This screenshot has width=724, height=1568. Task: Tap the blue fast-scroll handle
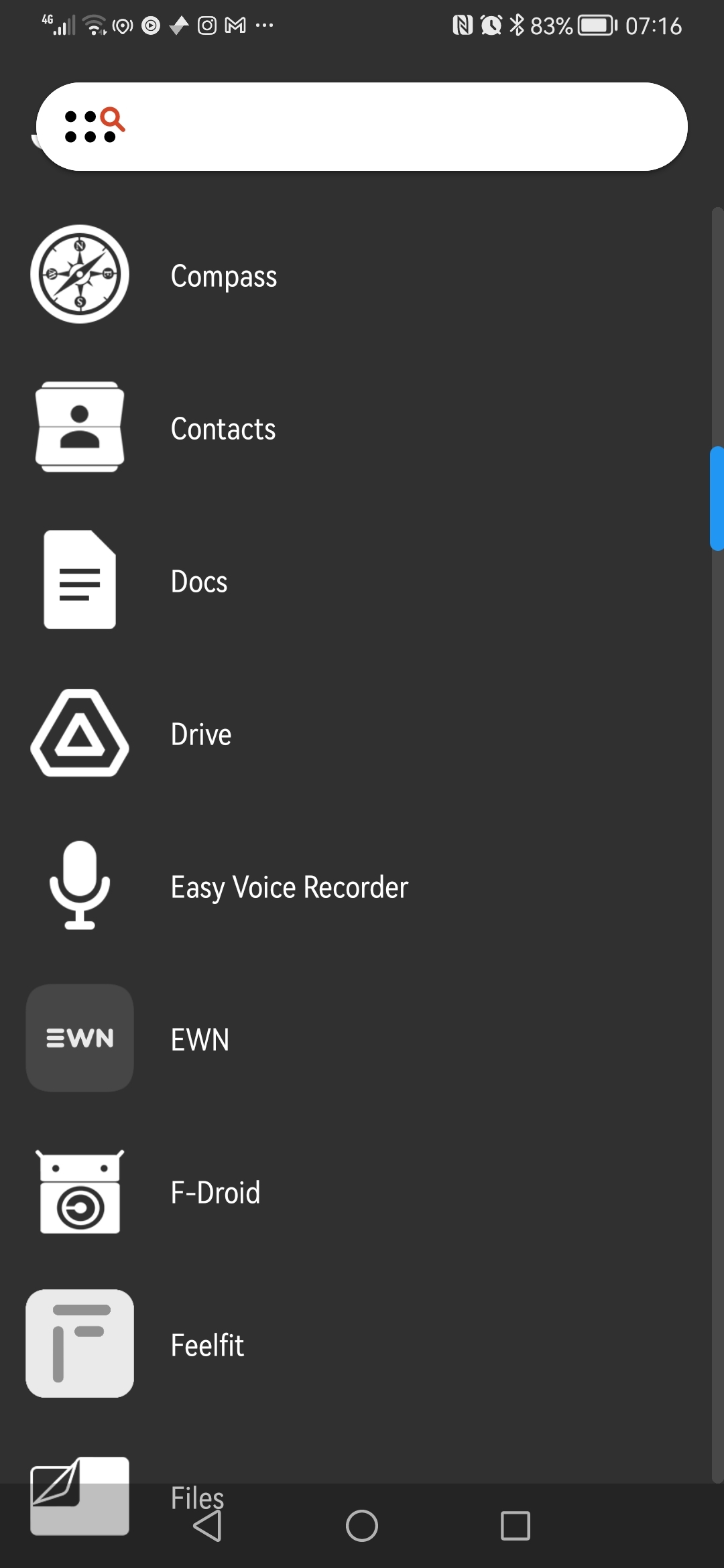[717, 499]
